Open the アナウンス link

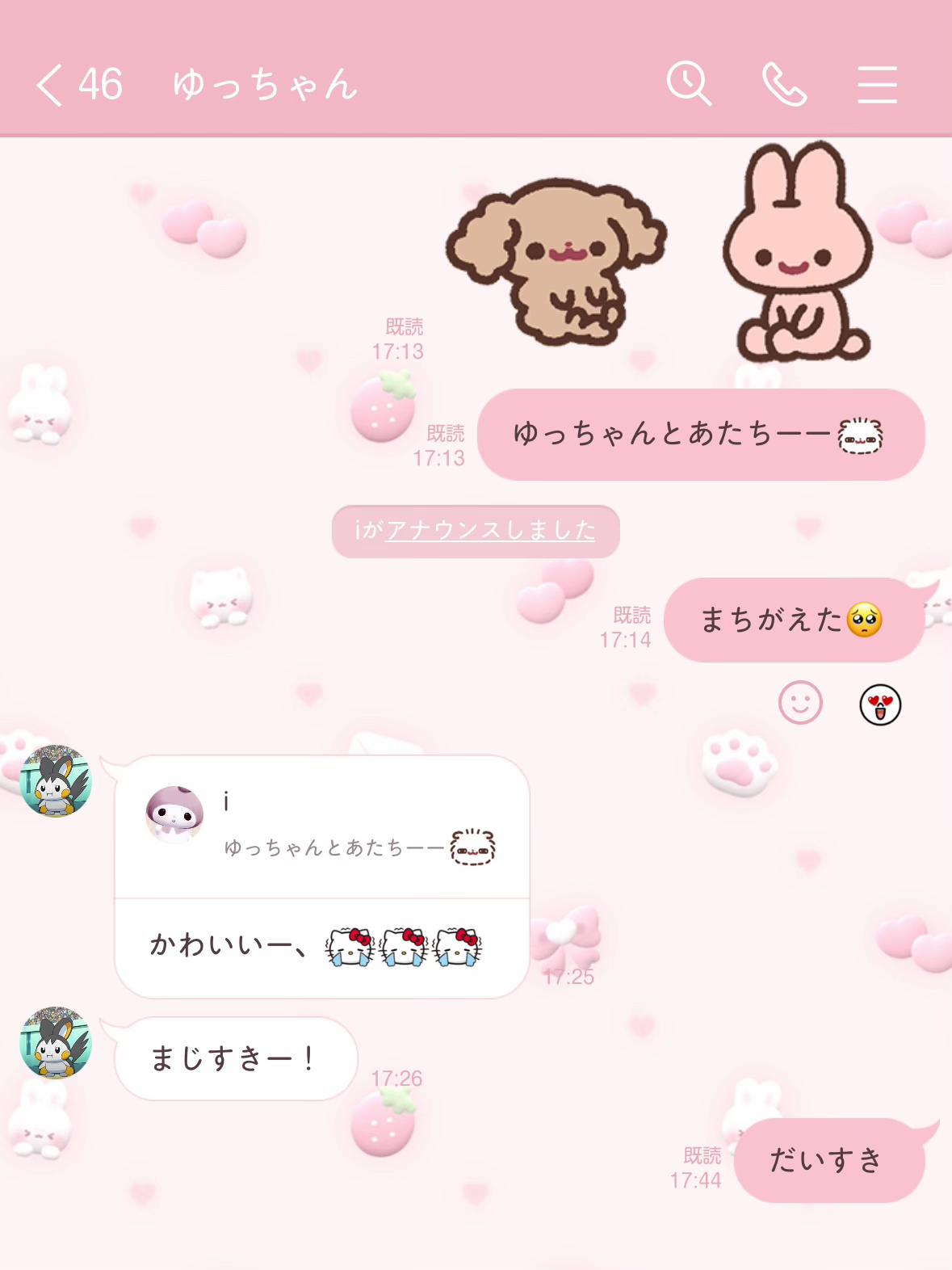[x=490, y=531]
